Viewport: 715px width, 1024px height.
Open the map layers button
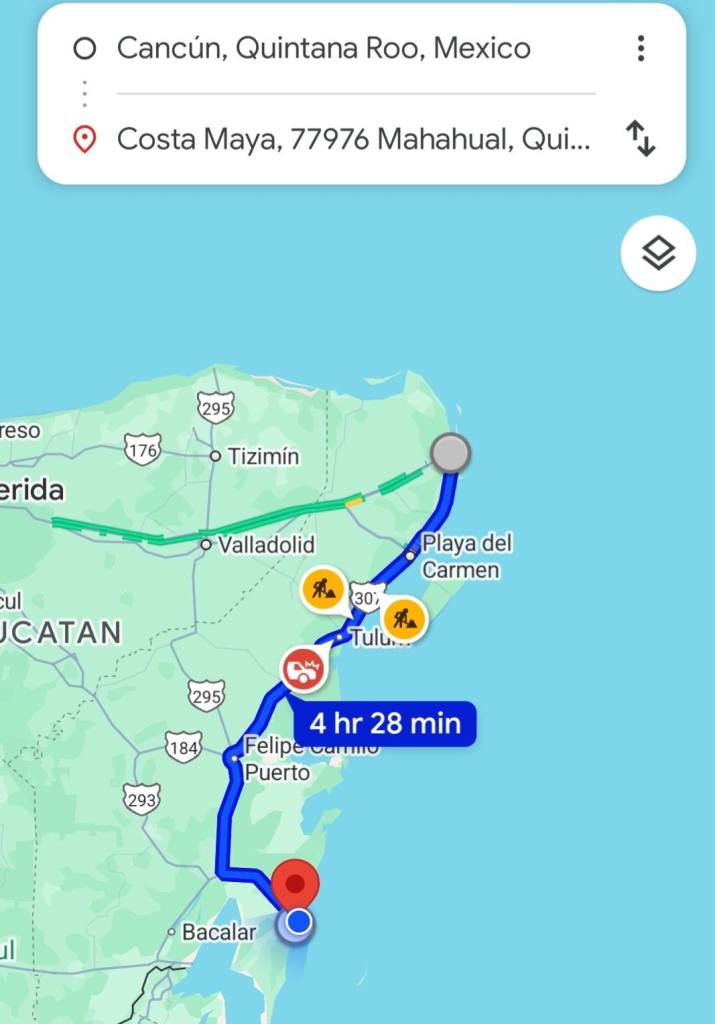tap(658, 253)
